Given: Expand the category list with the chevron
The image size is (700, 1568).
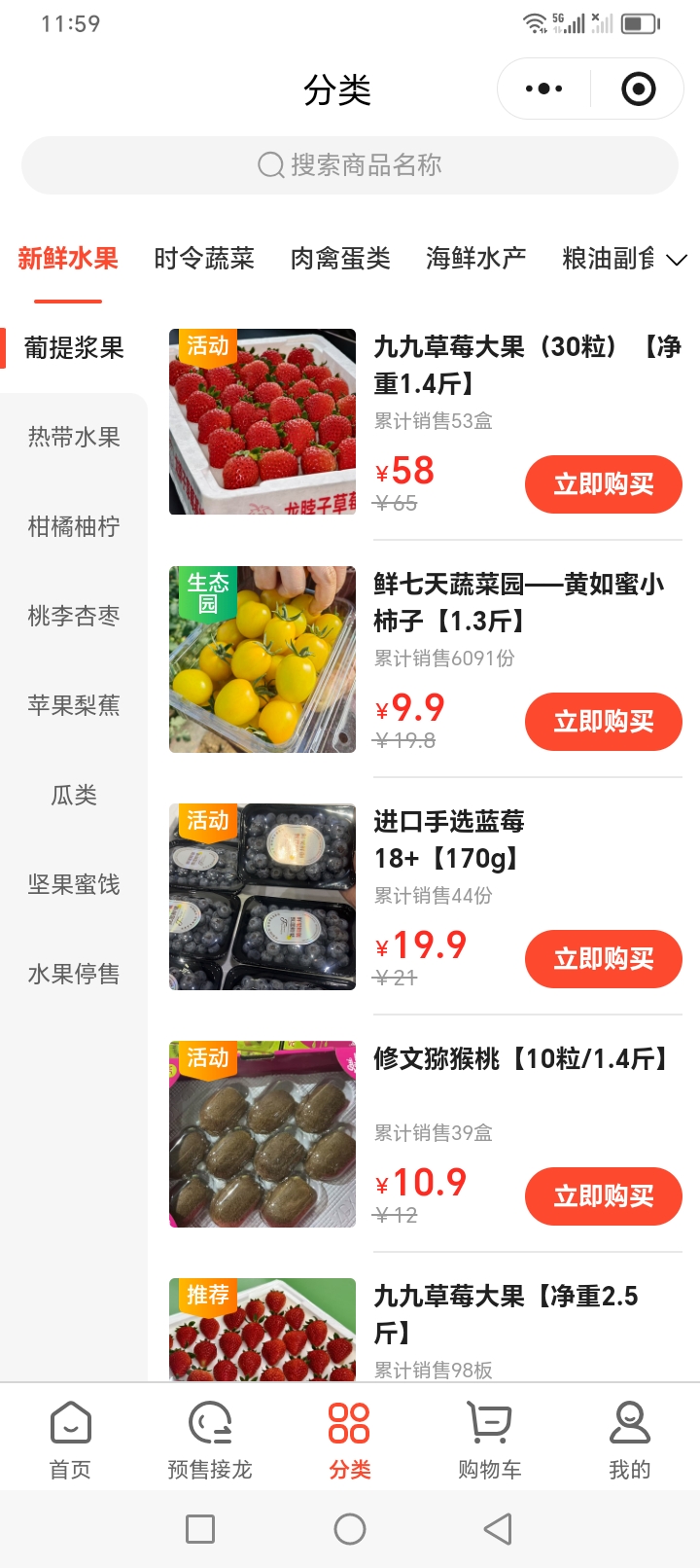Looking at the screenshot, I should 677,260.
